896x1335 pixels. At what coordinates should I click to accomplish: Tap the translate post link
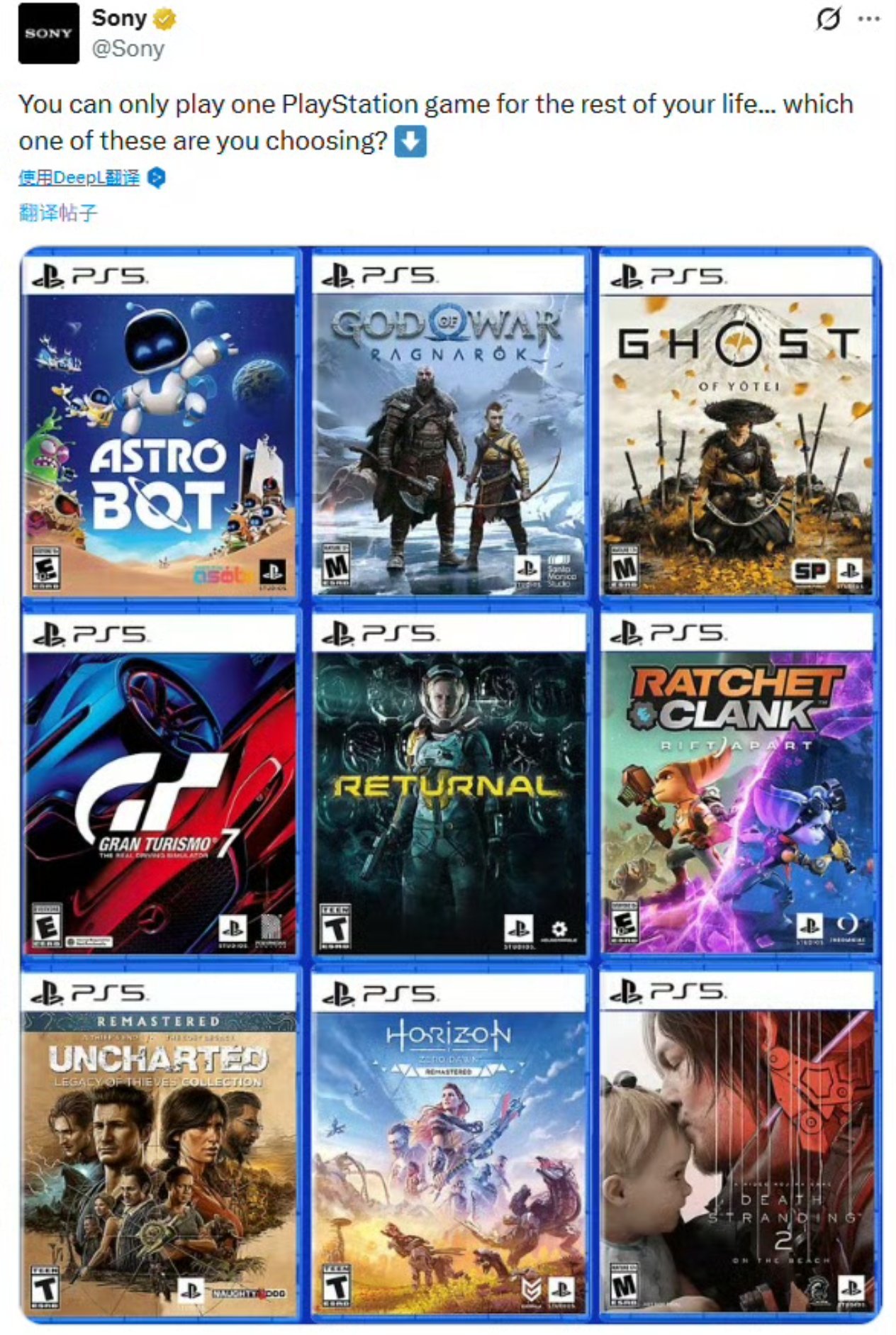click(x=57, y=212)
